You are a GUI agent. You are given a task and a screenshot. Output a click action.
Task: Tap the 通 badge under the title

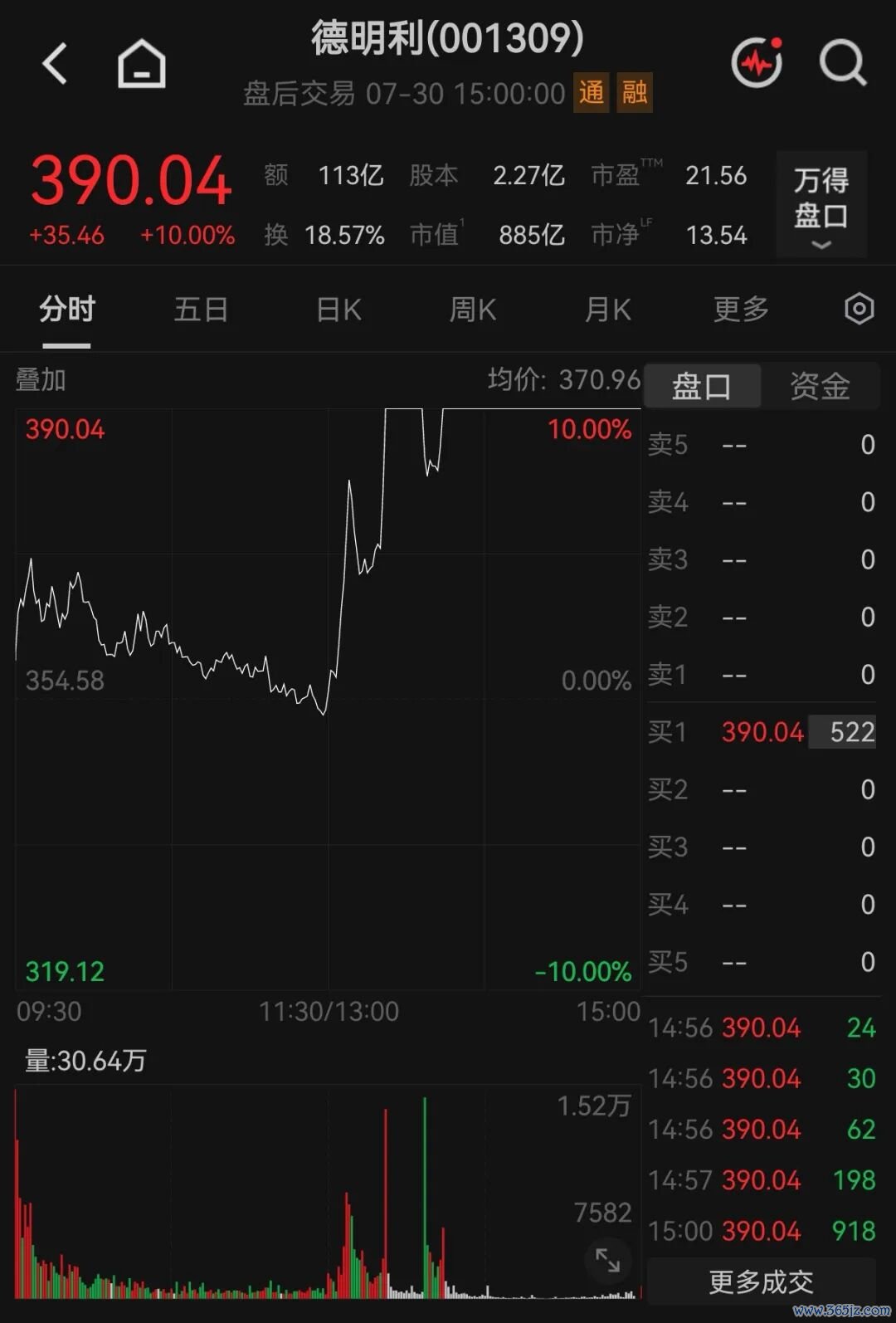pyautogui.click(x=592, y=92)
